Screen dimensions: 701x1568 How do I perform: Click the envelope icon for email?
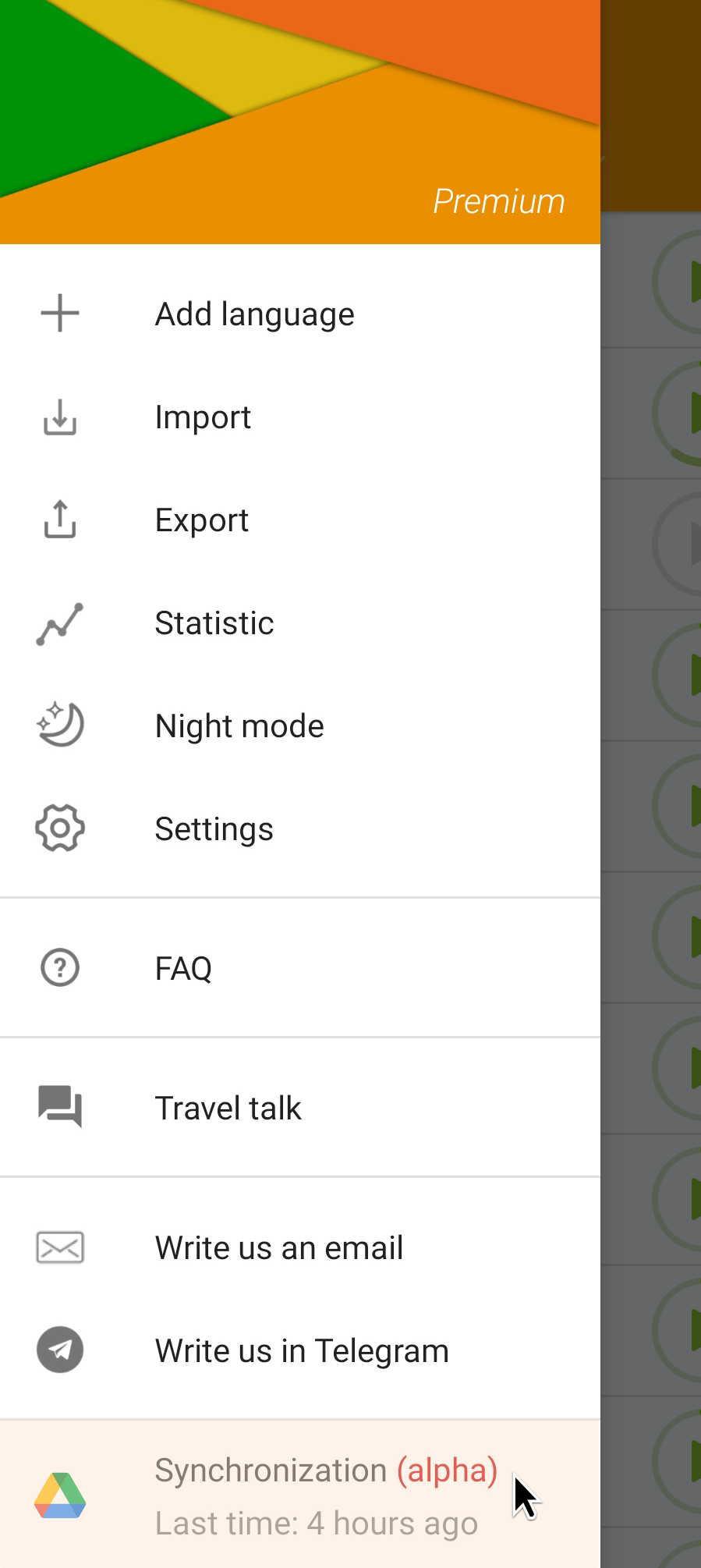[59, 1247]
